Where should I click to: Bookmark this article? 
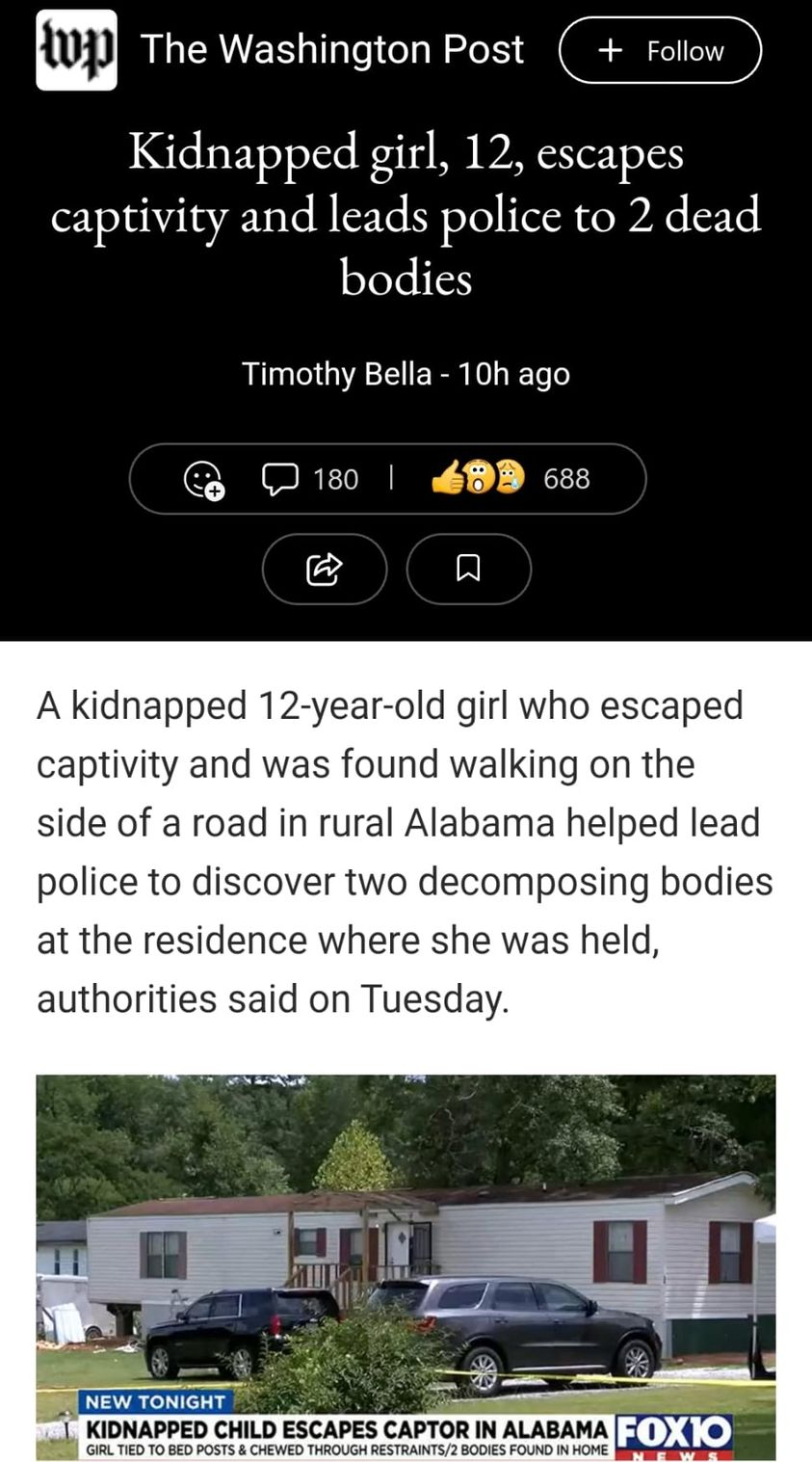[x=468, y=569]
